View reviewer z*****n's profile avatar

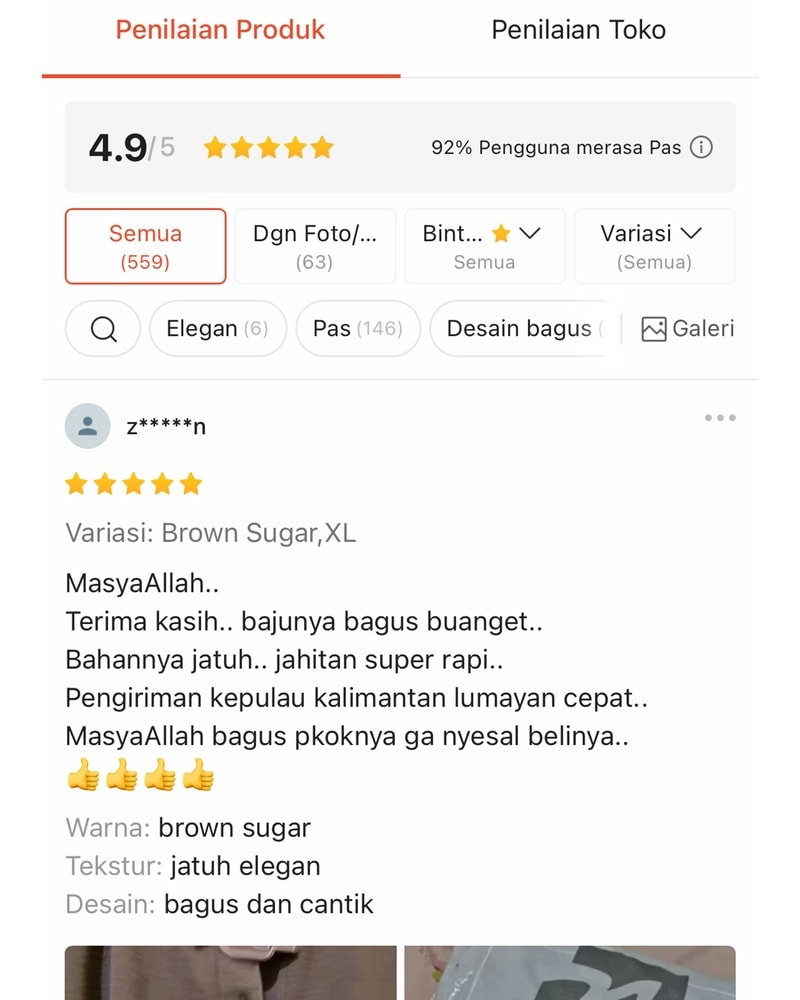click(x=88, y=426)
